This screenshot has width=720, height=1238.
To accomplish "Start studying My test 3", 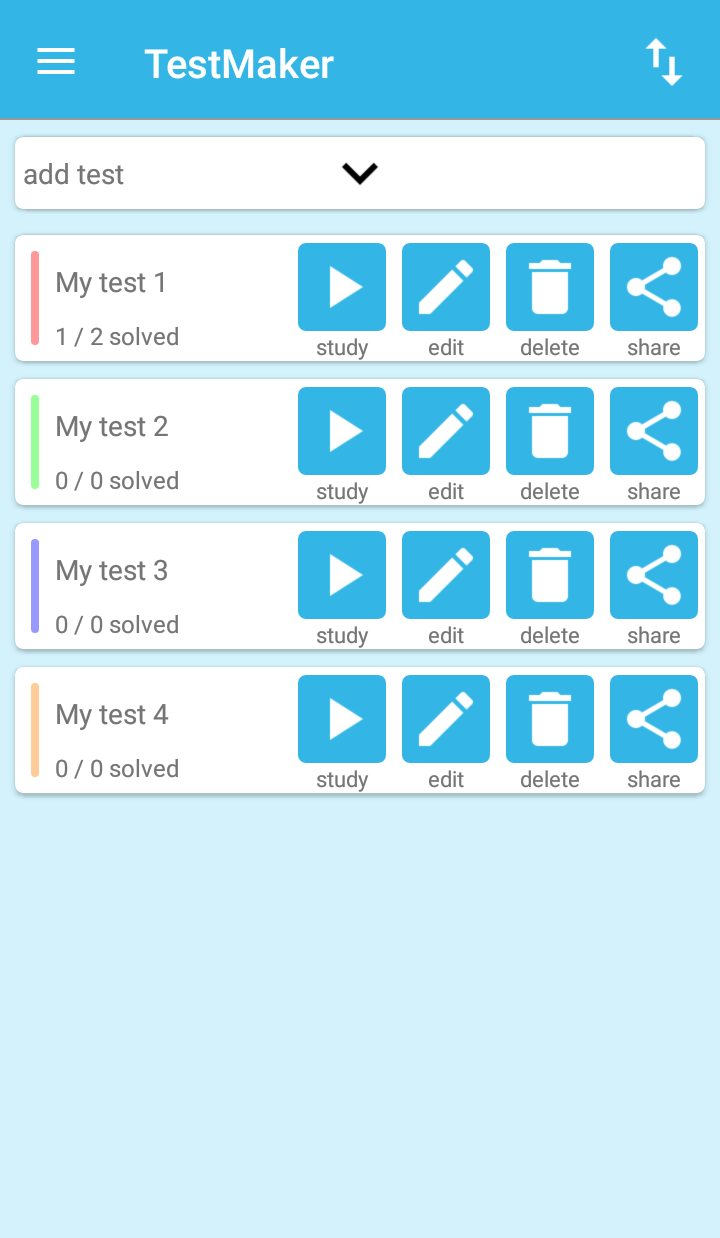I will 342,575.
